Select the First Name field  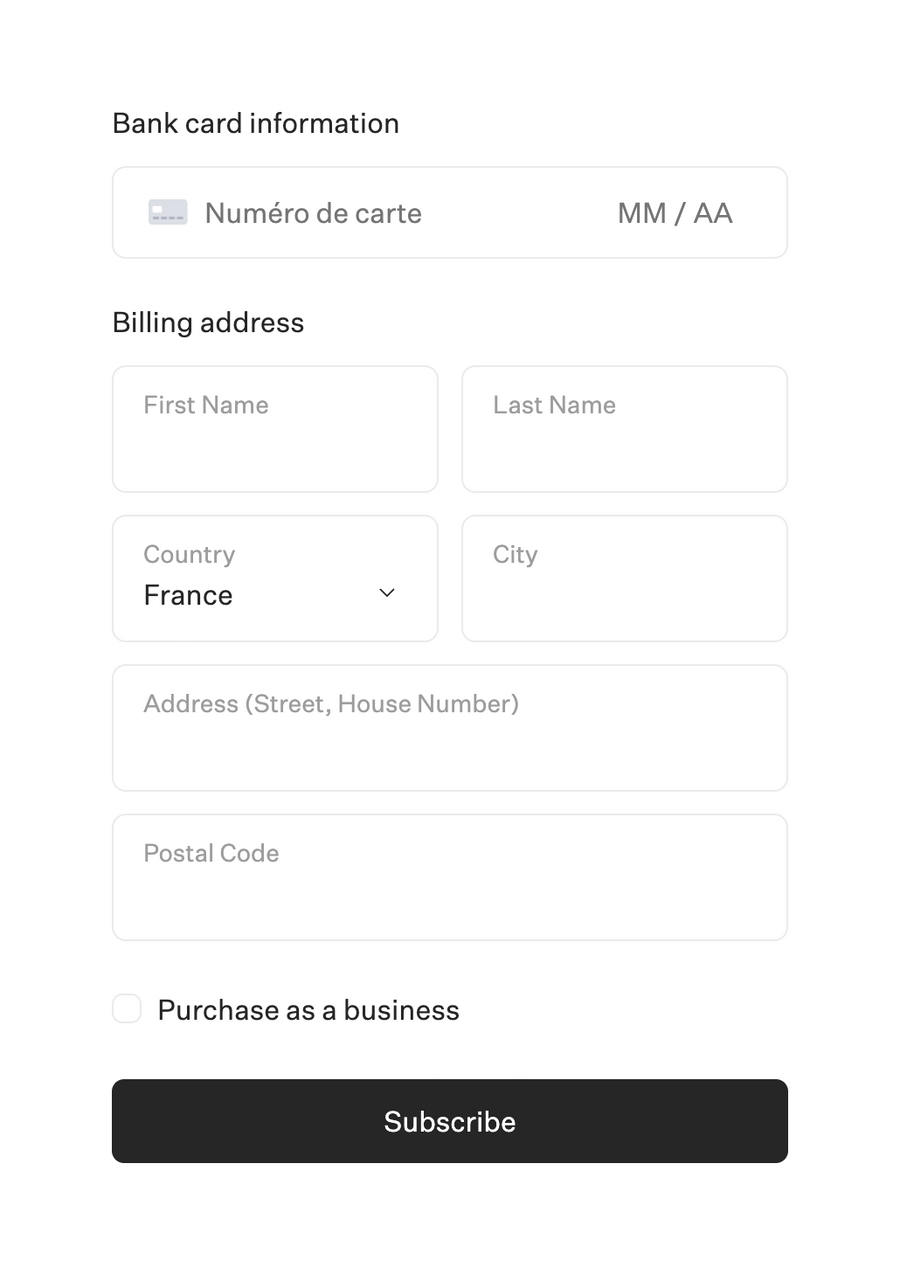[x=275, y=428]
